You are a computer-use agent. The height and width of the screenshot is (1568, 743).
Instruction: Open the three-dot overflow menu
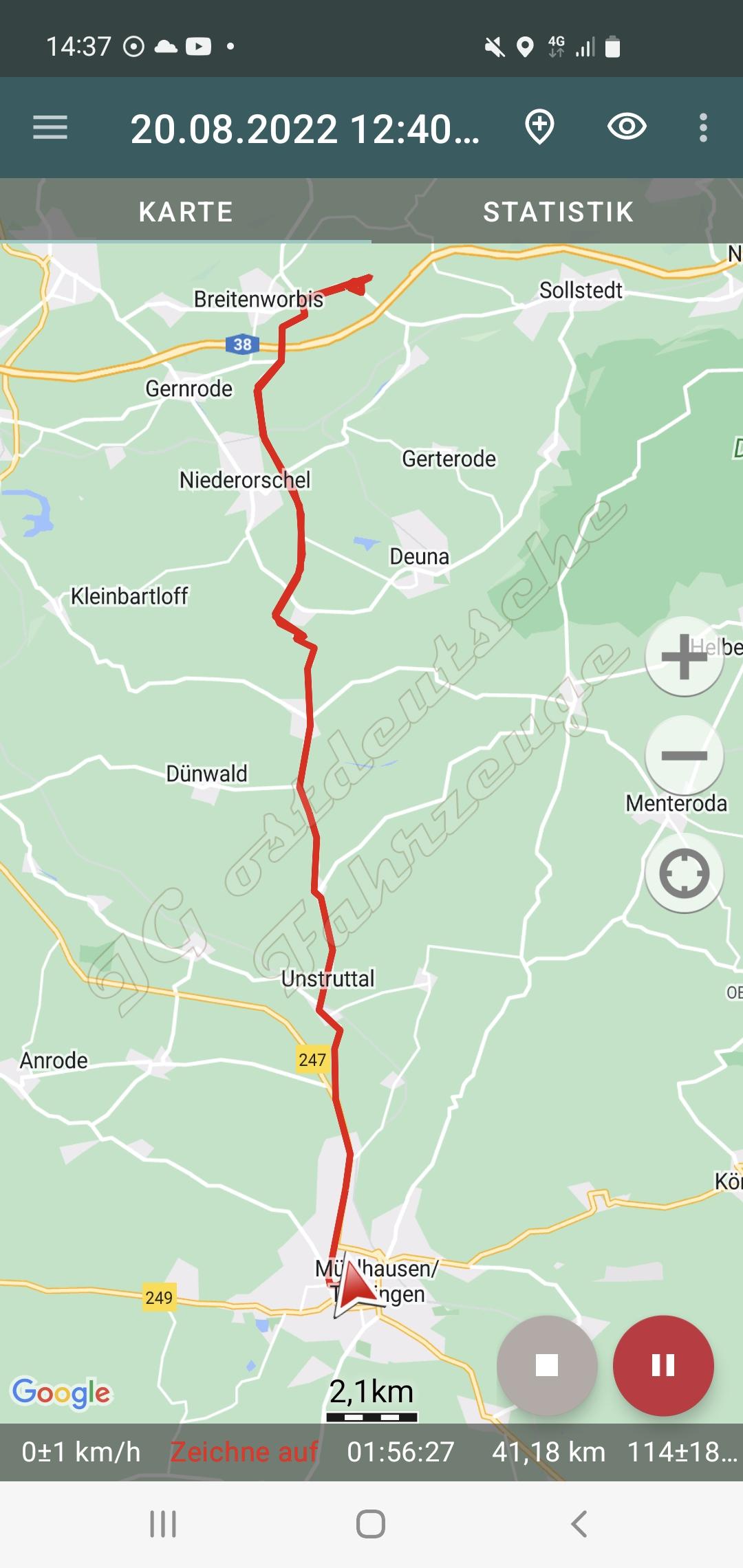(x=702, y=128)
